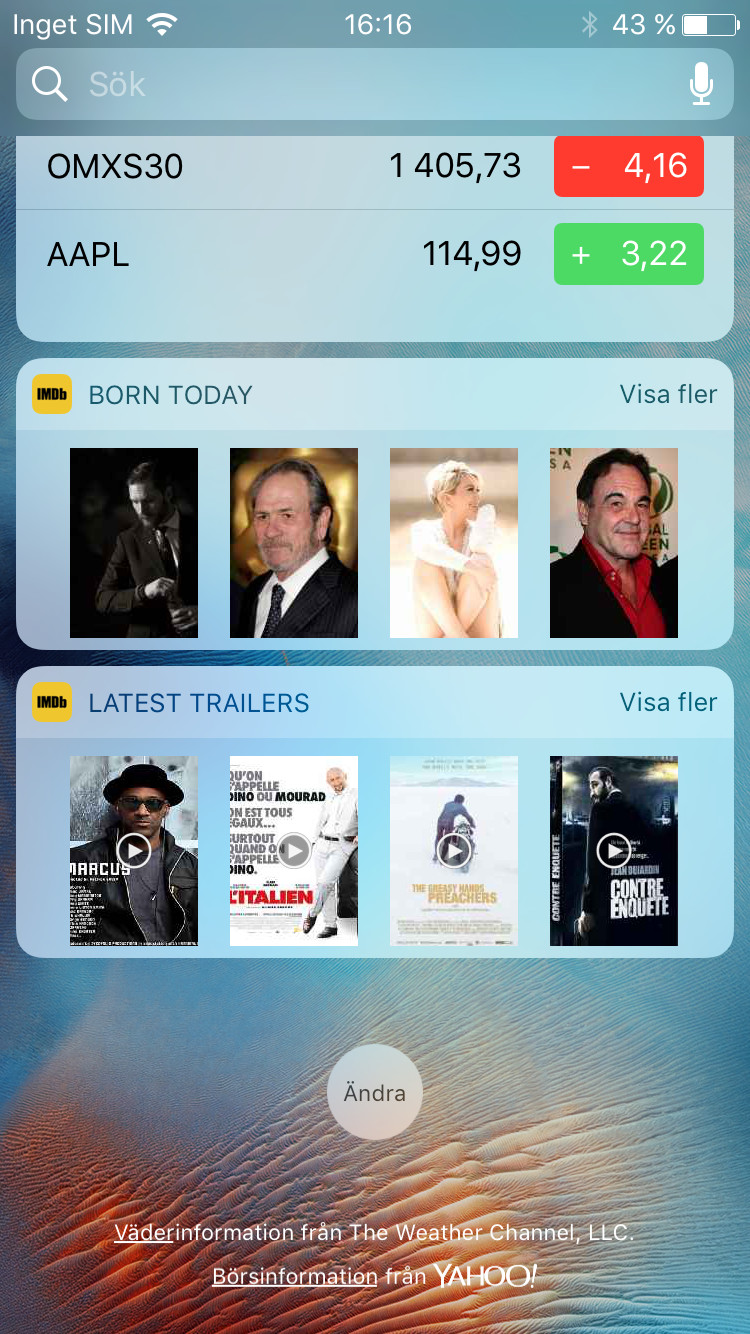Open the man in red shirt portrait

point(614,543)
